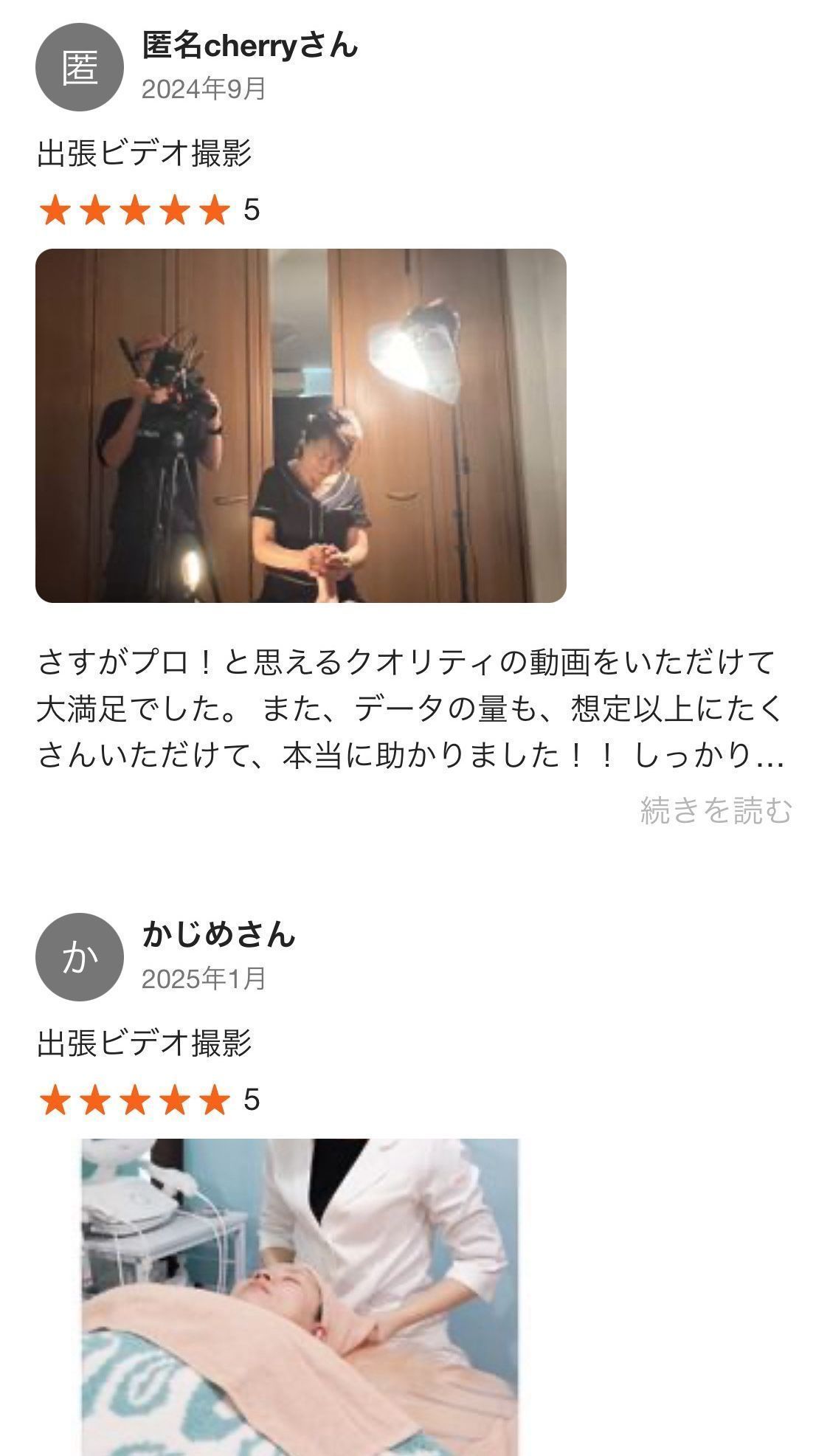Open the massage photo in かじめ's review

pyautogui.click(x=300, y=1296)
